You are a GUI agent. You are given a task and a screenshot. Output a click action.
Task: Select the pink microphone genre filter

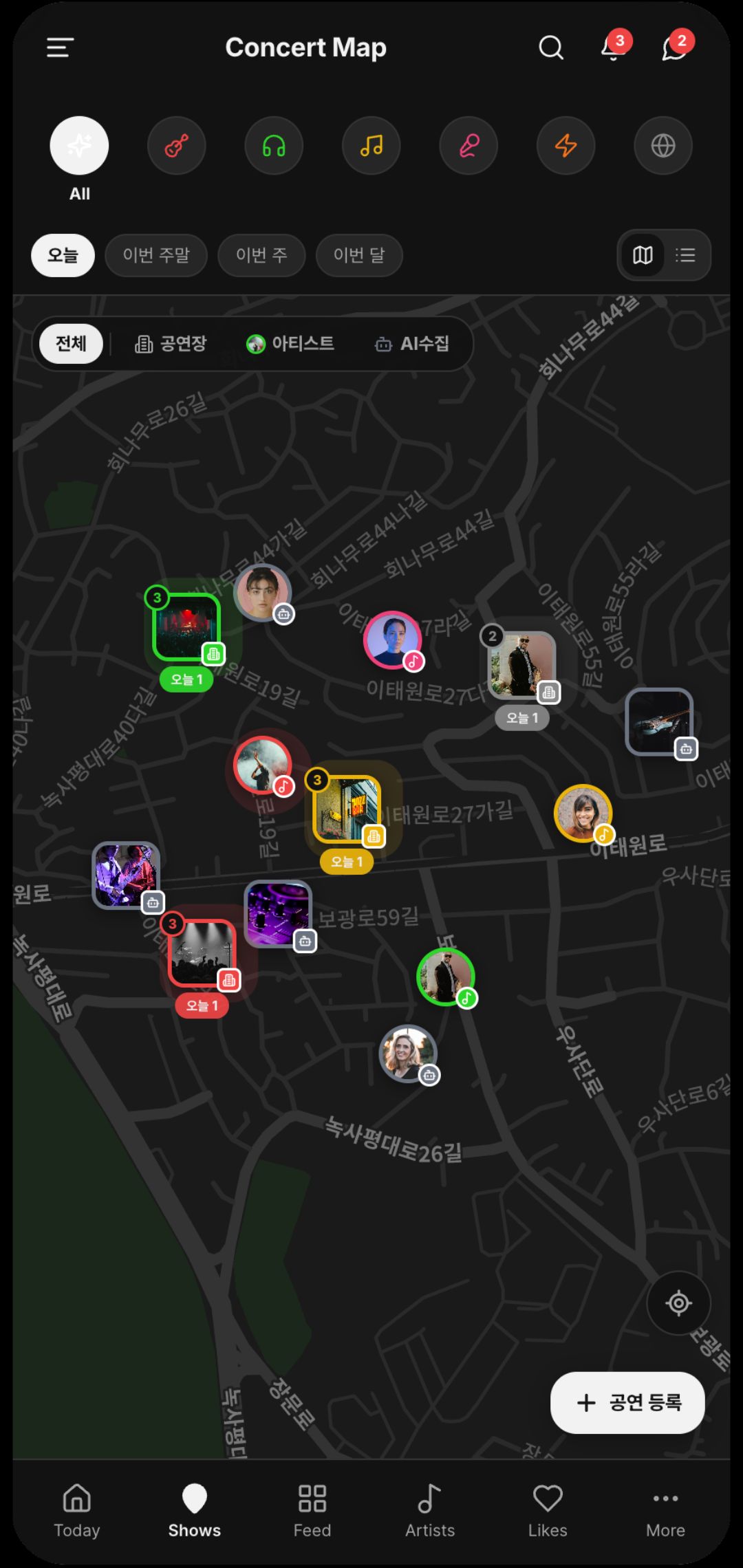469,146
